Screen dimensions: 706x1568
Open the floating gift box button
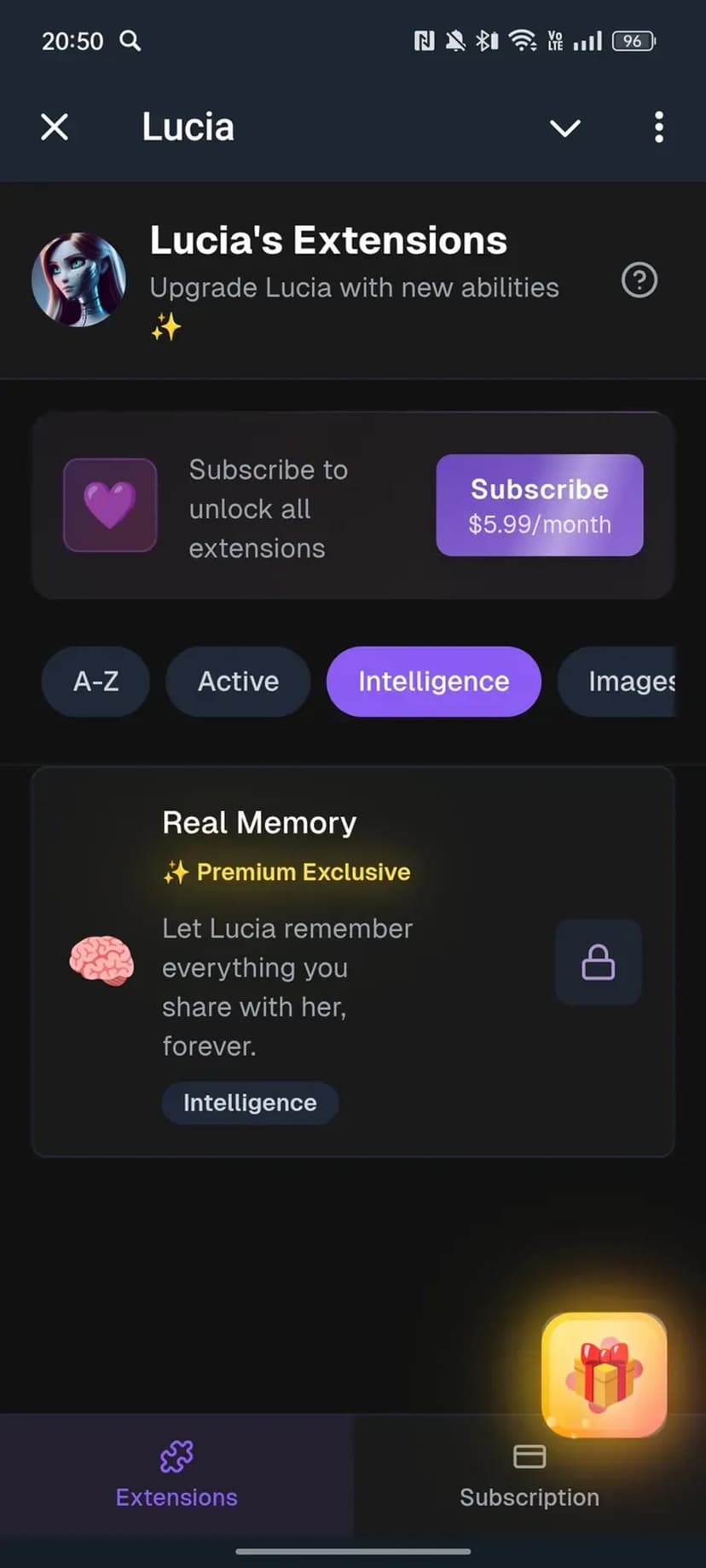[604, 1374]
